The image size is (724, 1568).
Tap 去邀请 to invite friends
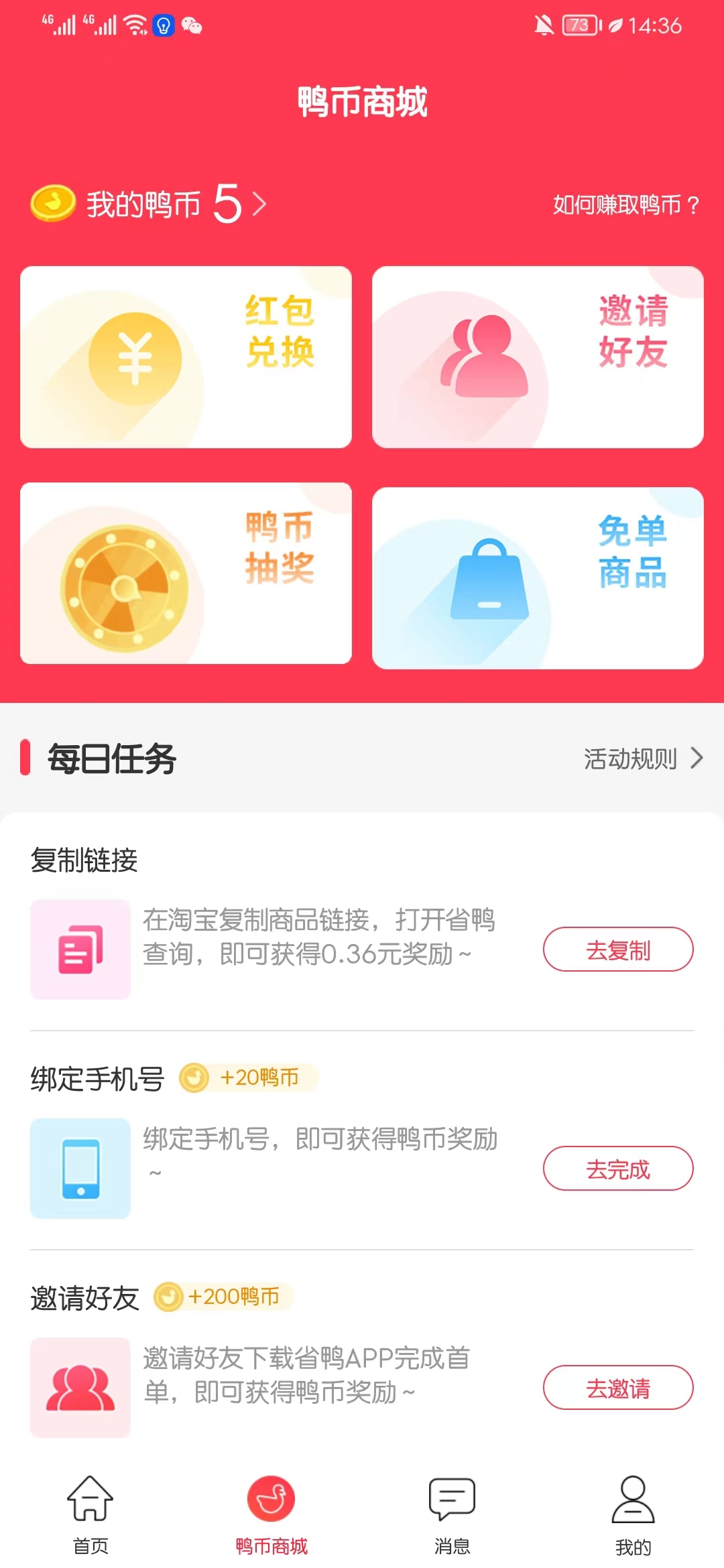pyautogui.click(x=618, y=1388)
